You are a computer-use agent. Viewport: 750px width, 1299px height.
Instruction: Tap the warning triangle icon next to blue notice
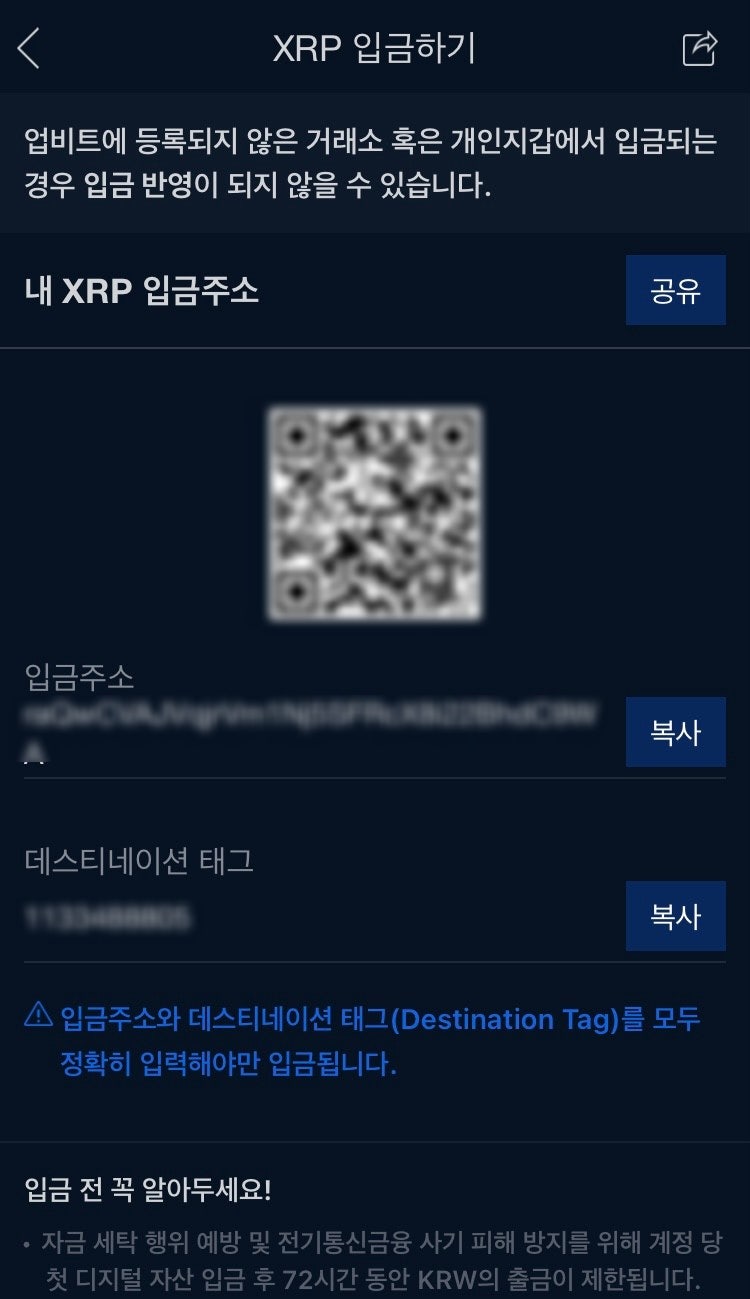(x=36, y=1019)
